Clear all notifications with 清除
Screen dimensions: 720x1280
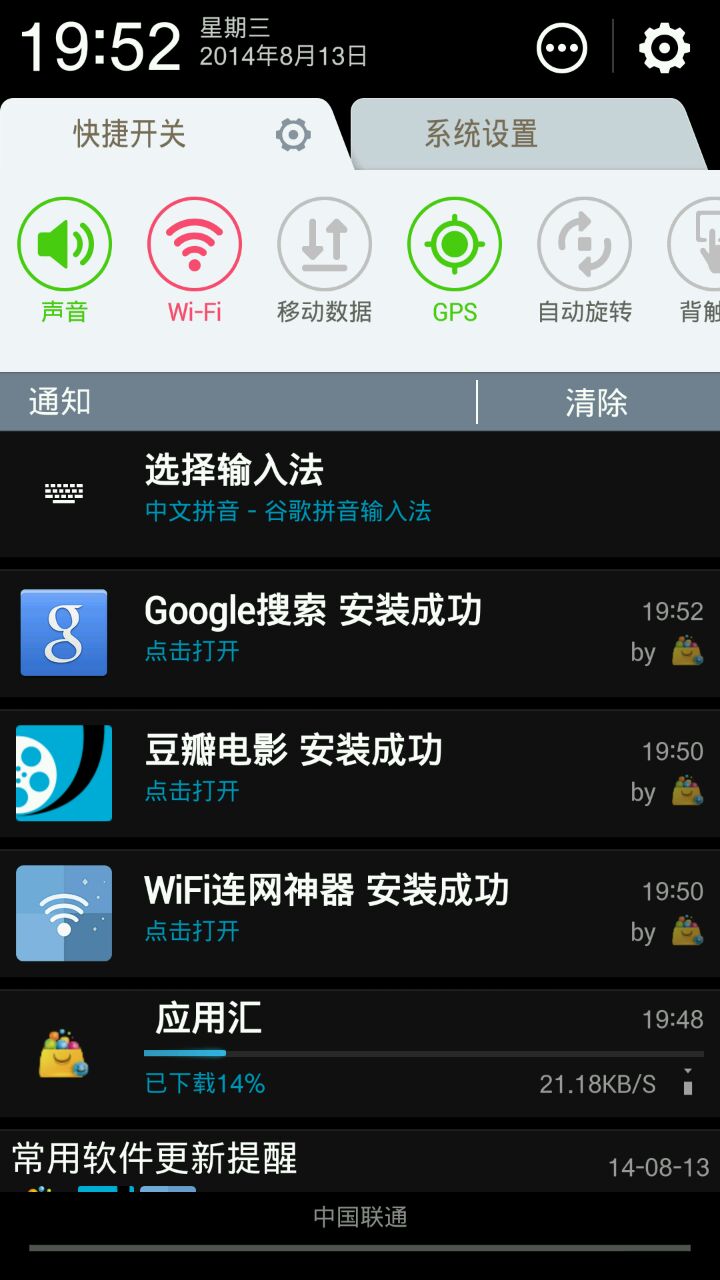point(596,402)
